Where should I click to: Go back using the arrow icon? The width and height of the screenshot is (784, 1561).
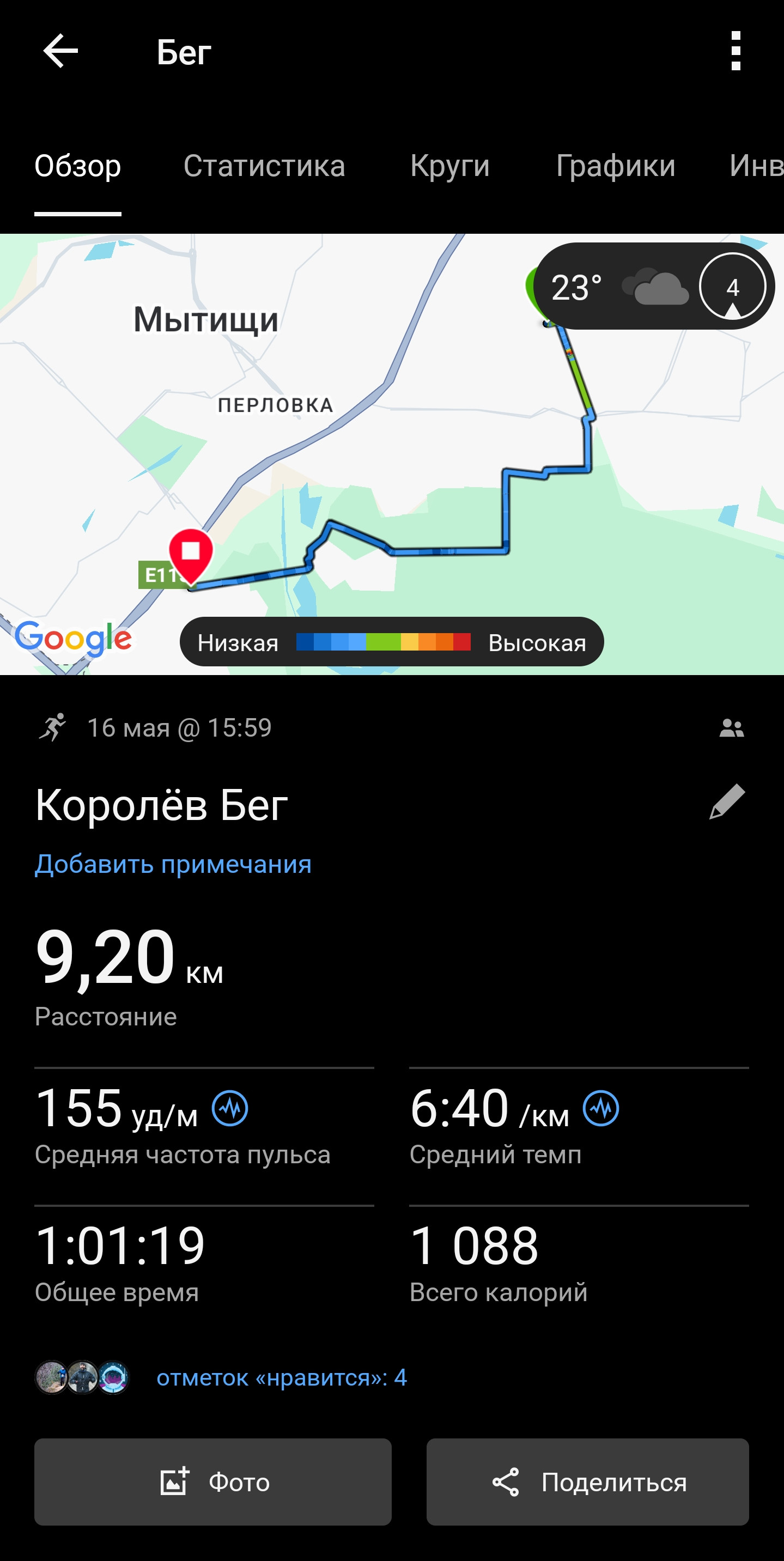point(60,51)
